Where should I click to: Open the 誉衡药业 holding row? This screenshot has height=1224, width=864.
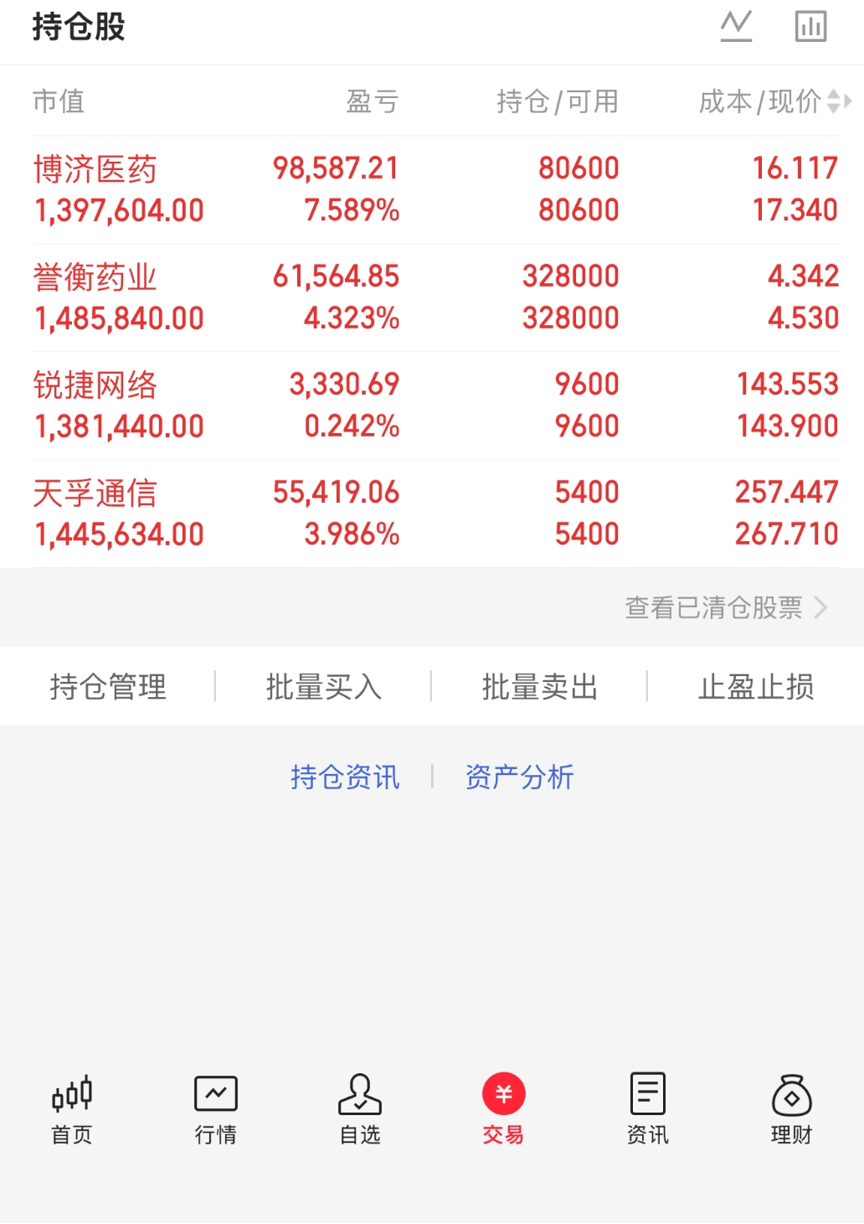(x=432, y=298)
